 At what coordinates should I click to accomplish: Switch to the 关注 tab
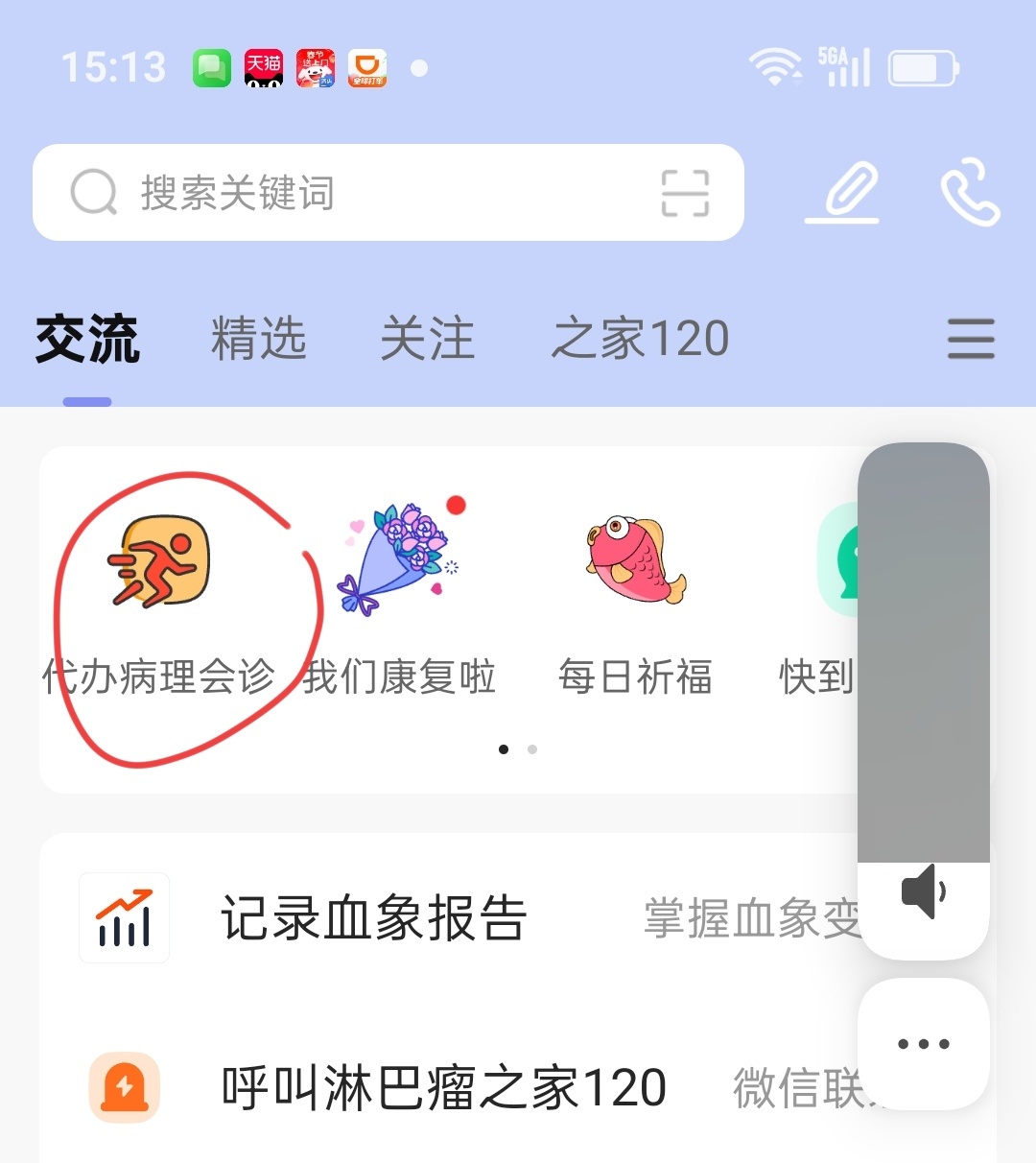428,340
